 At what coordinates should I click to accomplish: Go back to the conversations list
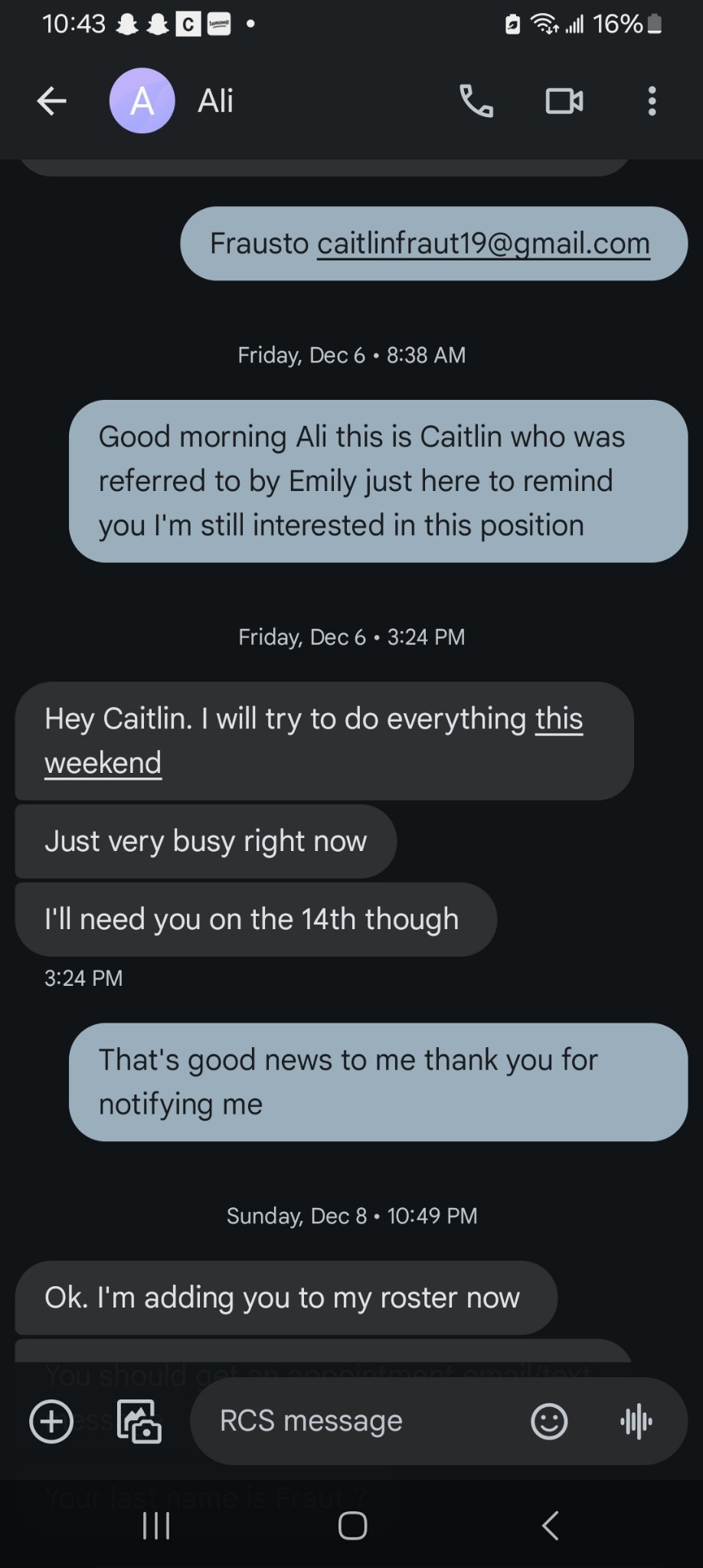pos(52,100)
